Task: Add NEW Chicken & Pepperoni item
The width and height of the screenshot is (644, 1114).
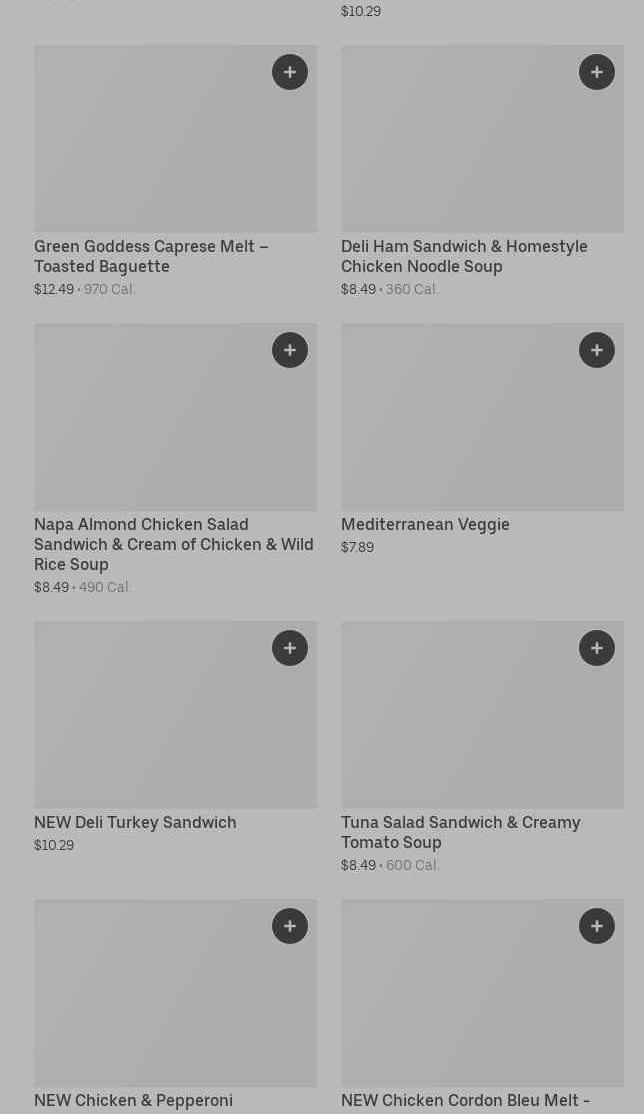Action: (x=290, y=926)
